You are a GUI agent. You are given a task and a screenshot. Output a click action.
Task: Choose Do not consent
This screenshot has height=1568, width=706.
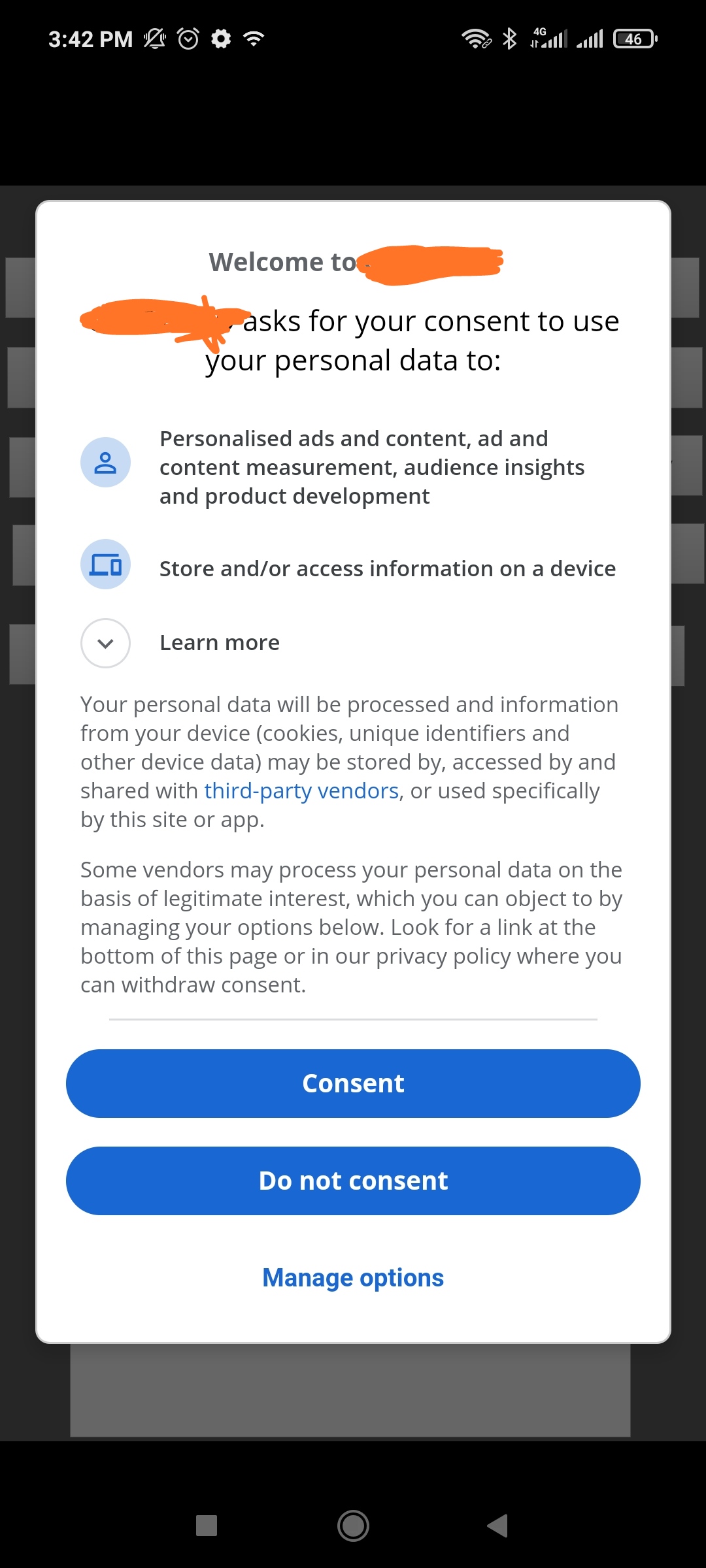click(x=353, y=1181)
